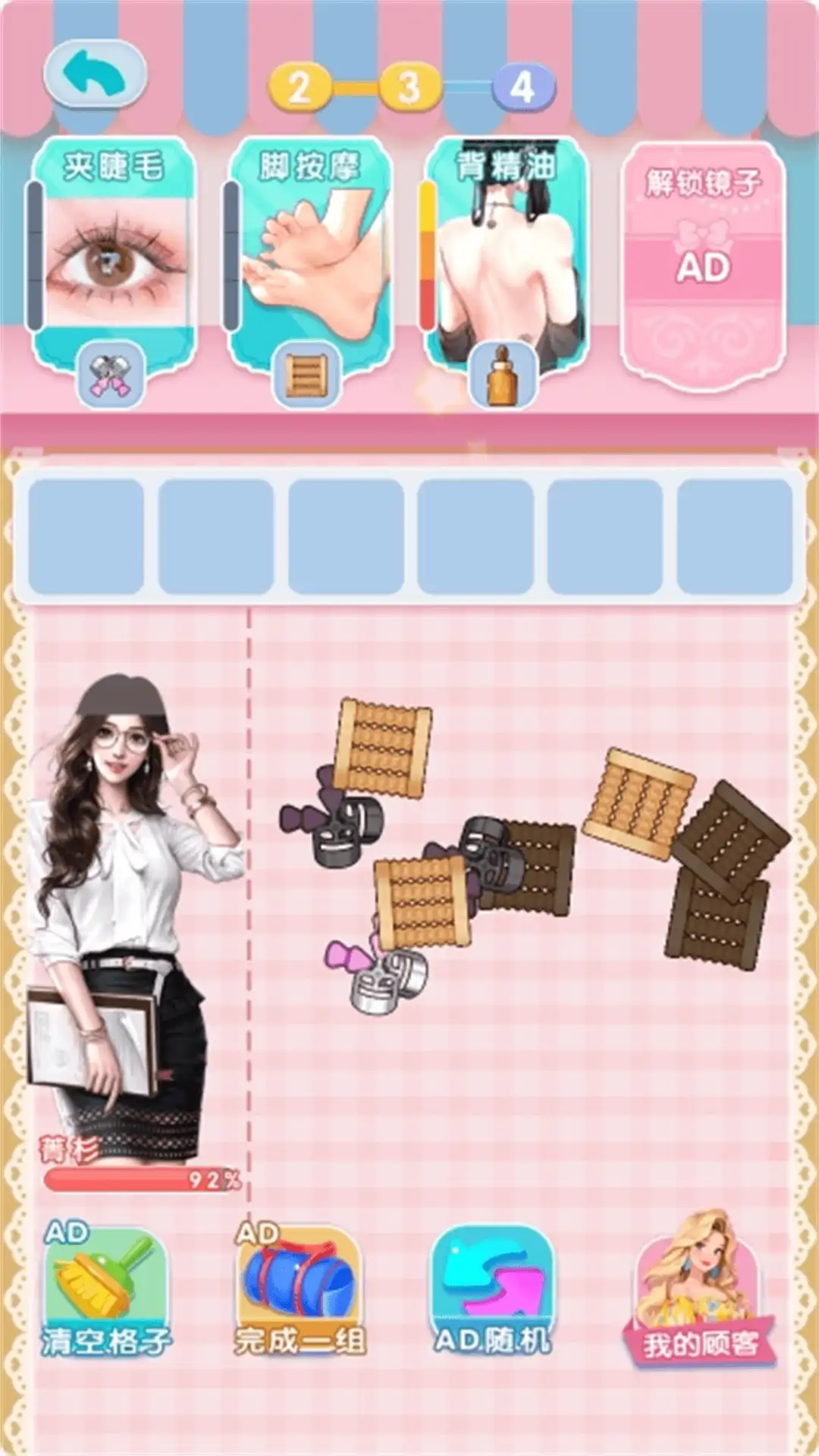Unlock the mirror via 解锁镜子 AD

point(703,267)
